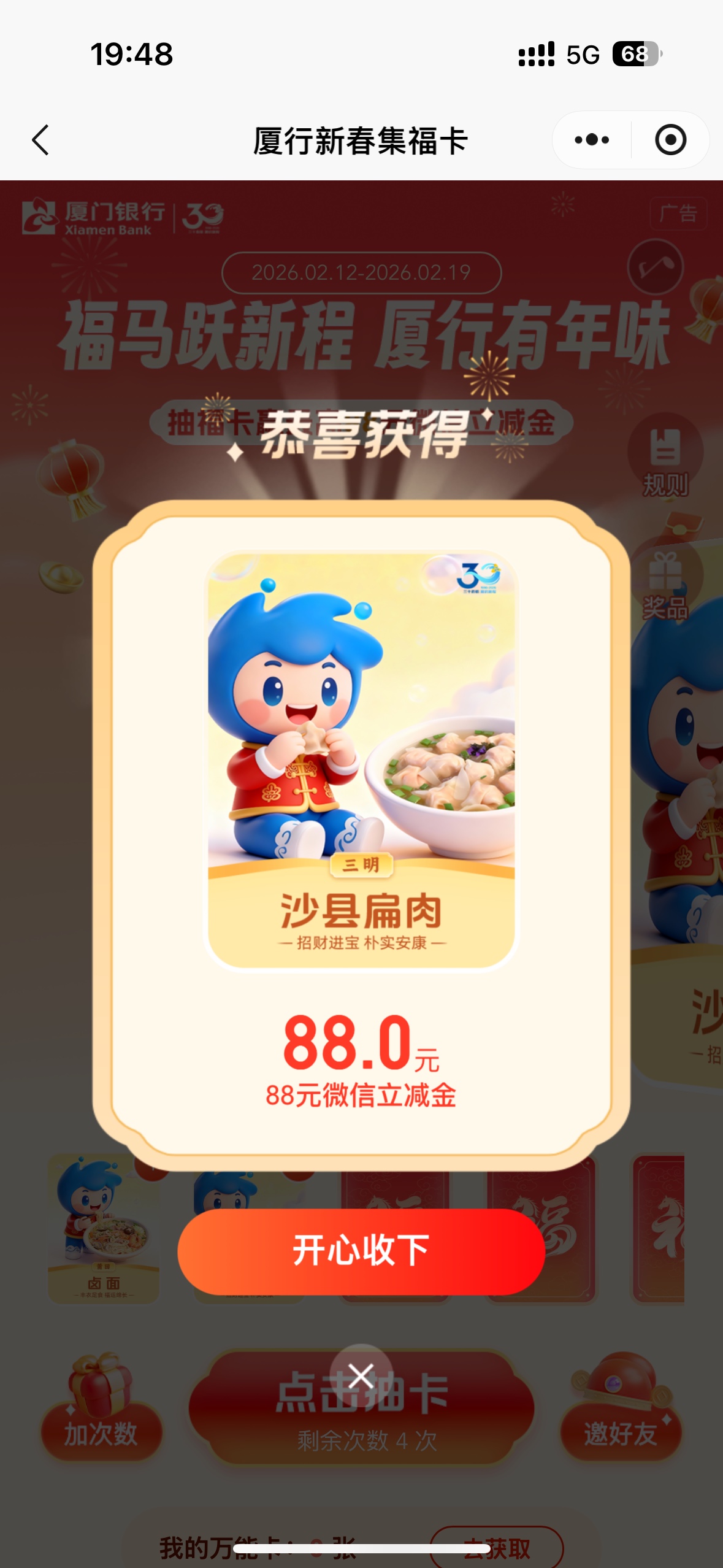723x1568 pixels.
Task: Dismiss the 恭喜获得 popup with the X
Action: (x=361, y=1375)
